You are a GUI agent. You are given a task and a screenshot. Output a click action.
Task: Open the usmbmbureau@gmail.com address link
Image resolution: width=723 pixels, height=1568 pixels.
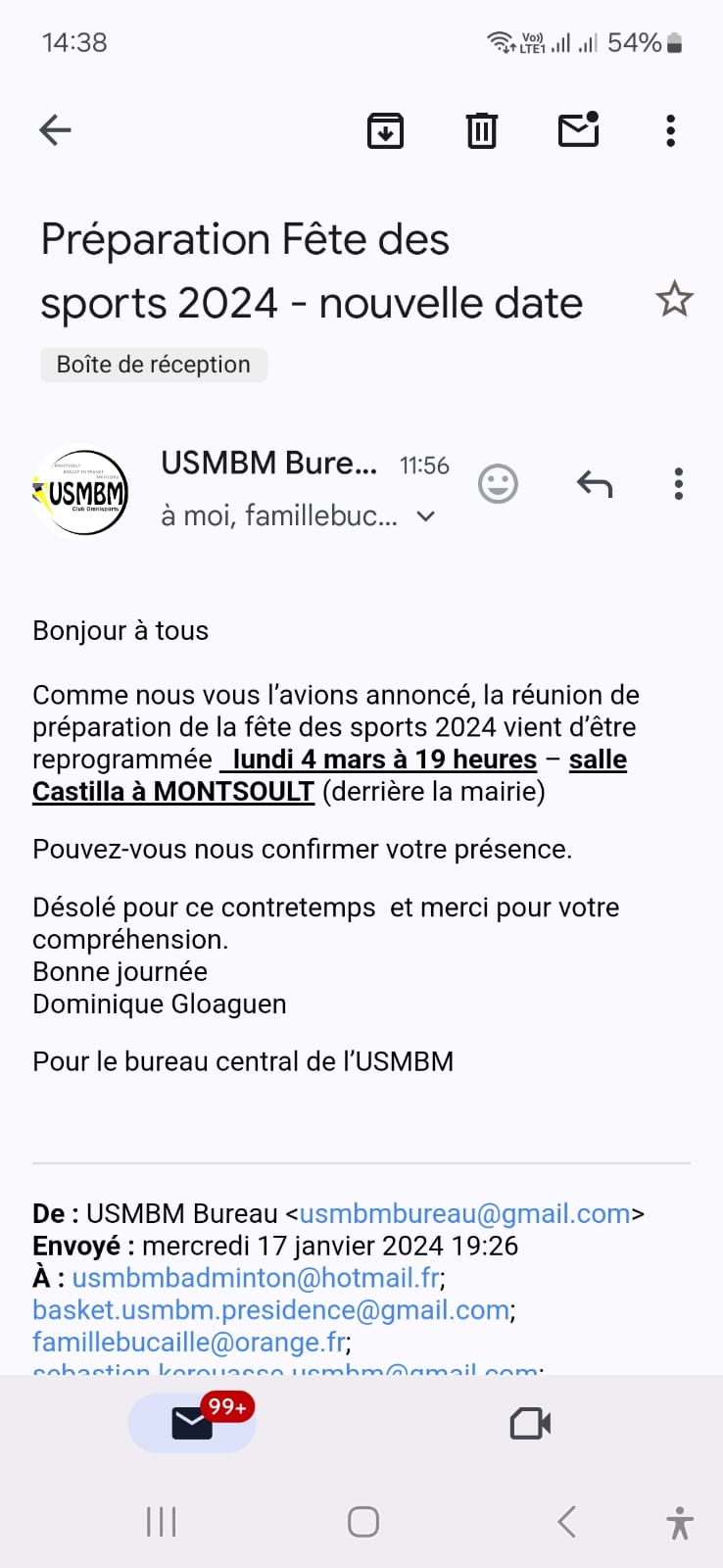click(464, 1213)
